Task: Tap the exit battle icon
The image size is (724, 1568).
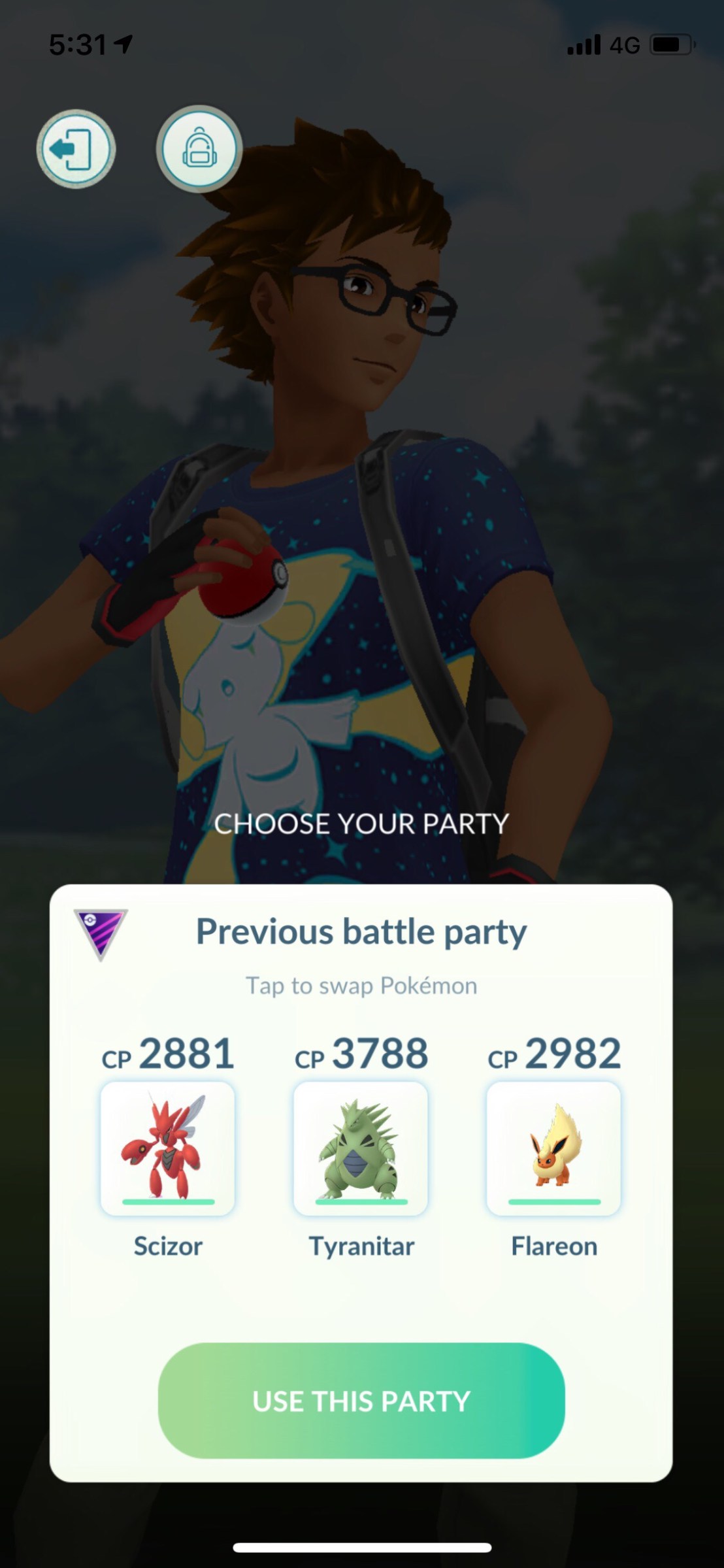Action: pyautogui.click(x=75, y=149)
